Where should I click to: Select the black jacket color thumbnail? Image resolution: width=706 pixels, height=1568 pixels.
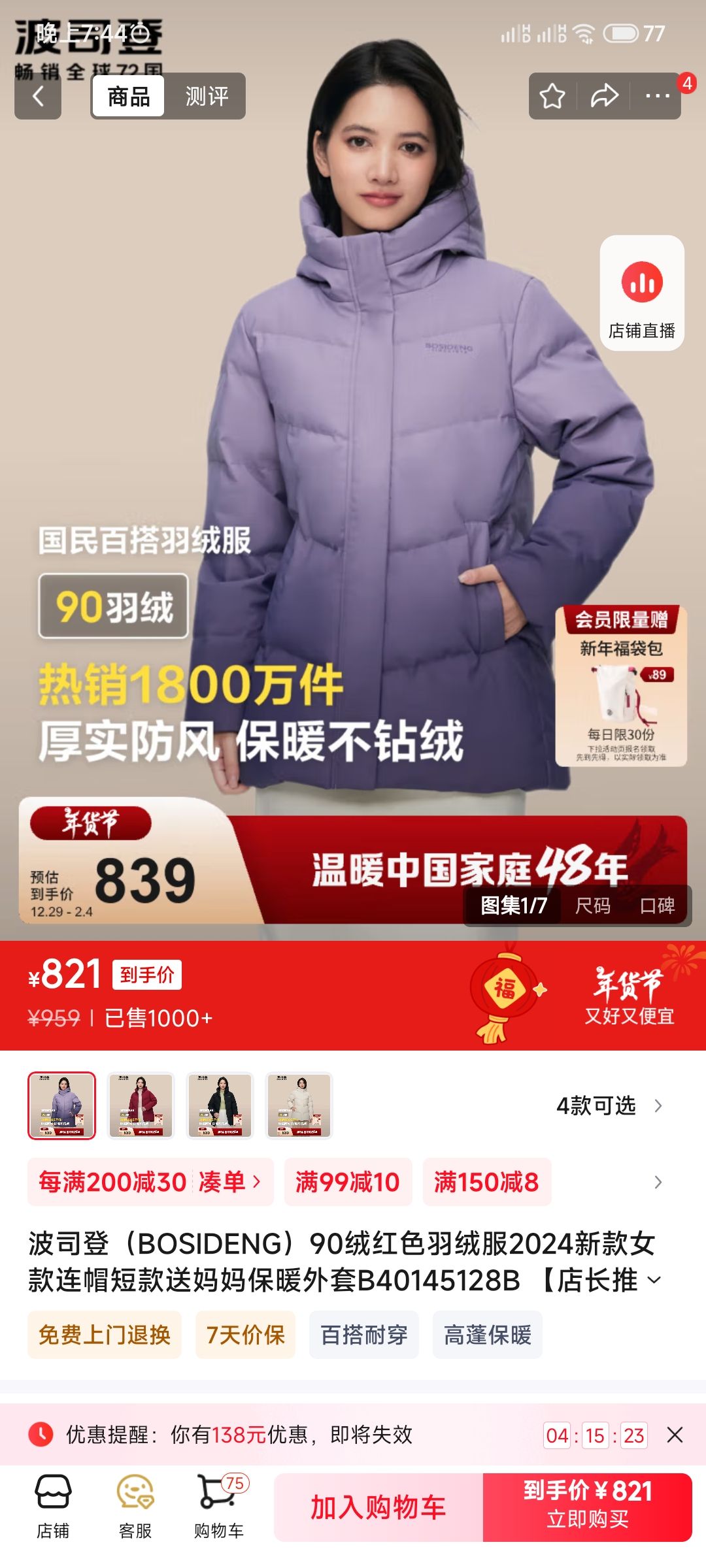[220, 1105]
